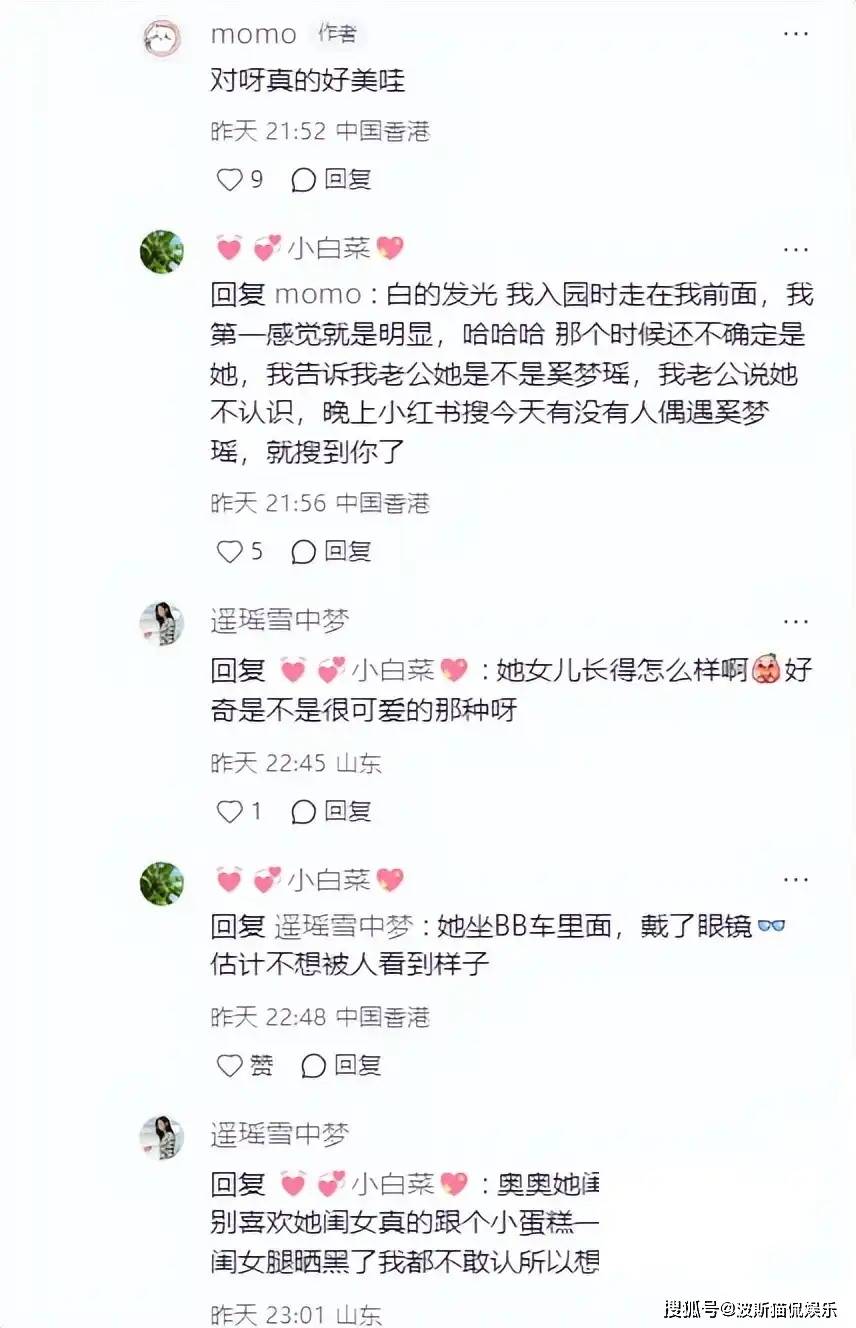This screenshot has height=1328, width=856.
Task: Like 小白菜's comment about 白的发光
Action: (231, 551)
